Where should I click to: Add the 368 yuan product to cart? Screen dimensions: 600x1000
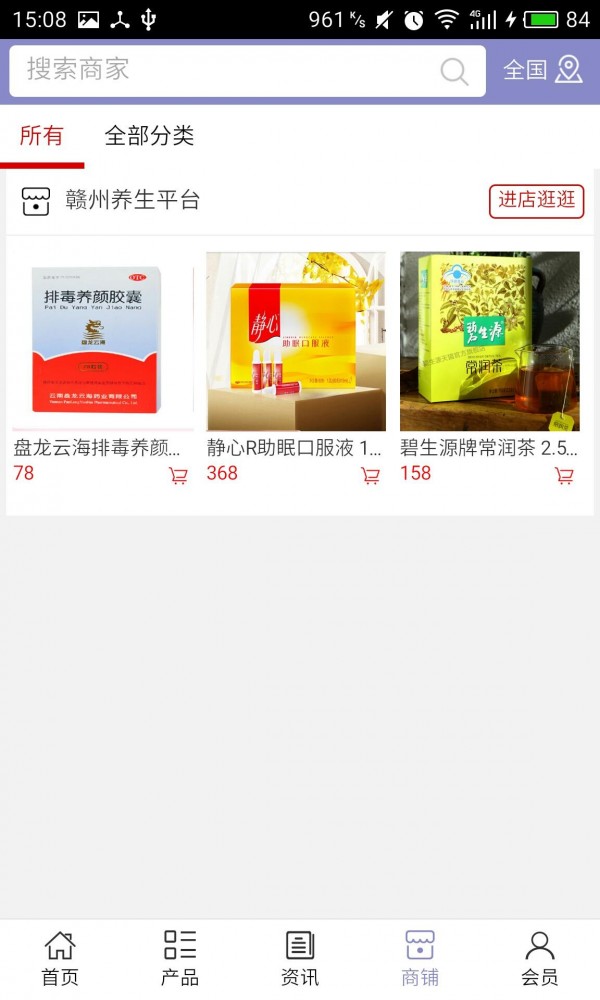pos(371,476)
